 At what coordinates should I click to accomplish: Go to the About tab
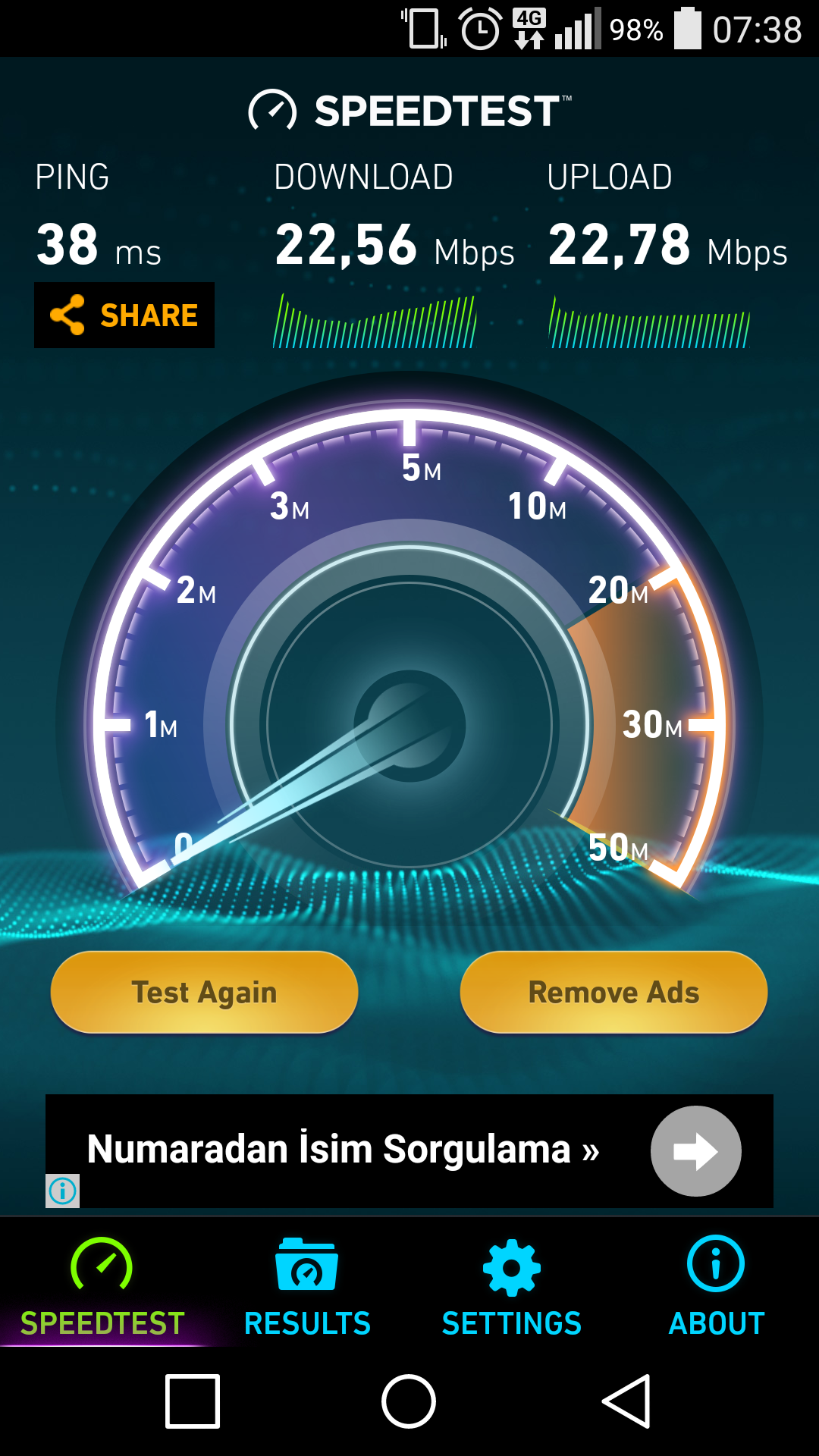click(716, 1287)
